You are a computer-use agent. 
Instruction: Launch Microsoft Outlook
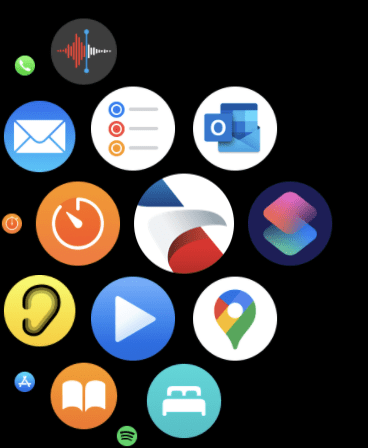235,128
